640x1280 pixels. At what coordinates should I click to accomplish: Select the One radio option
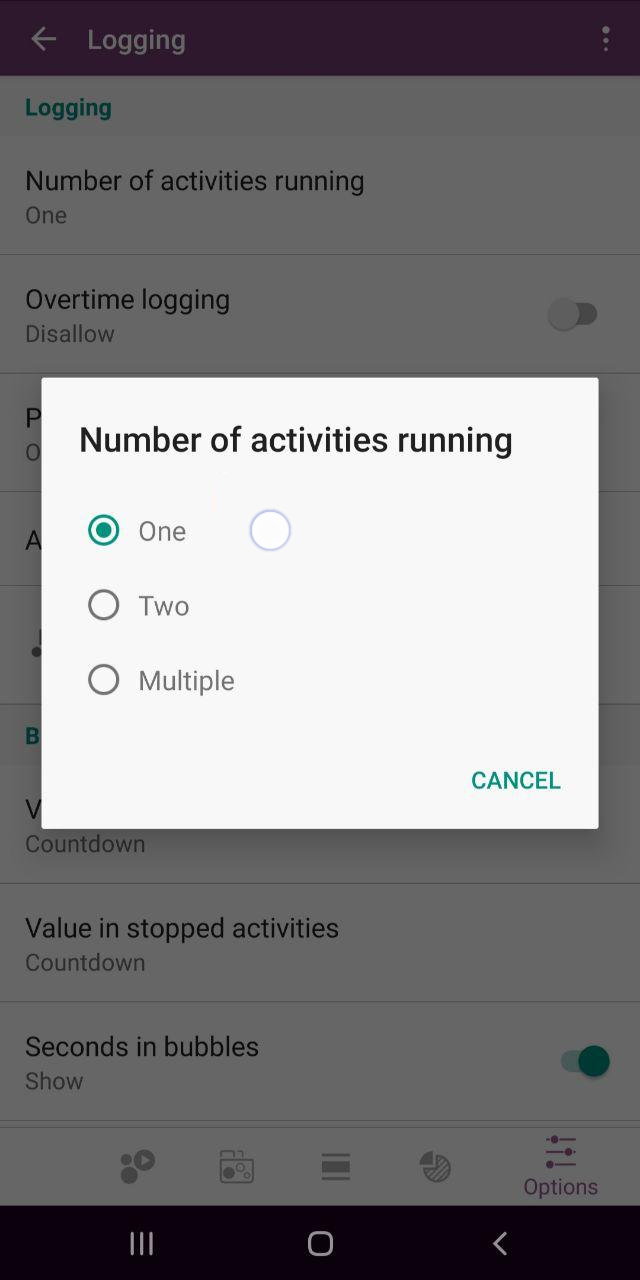[x=104, y=531]
